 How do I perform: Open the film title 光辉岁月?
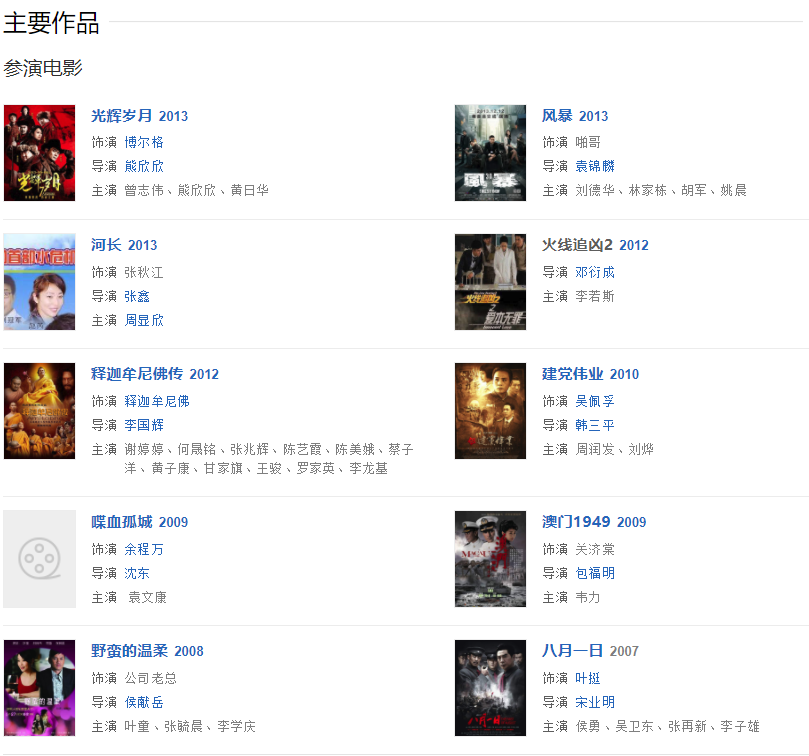click(x=121, y=116)
